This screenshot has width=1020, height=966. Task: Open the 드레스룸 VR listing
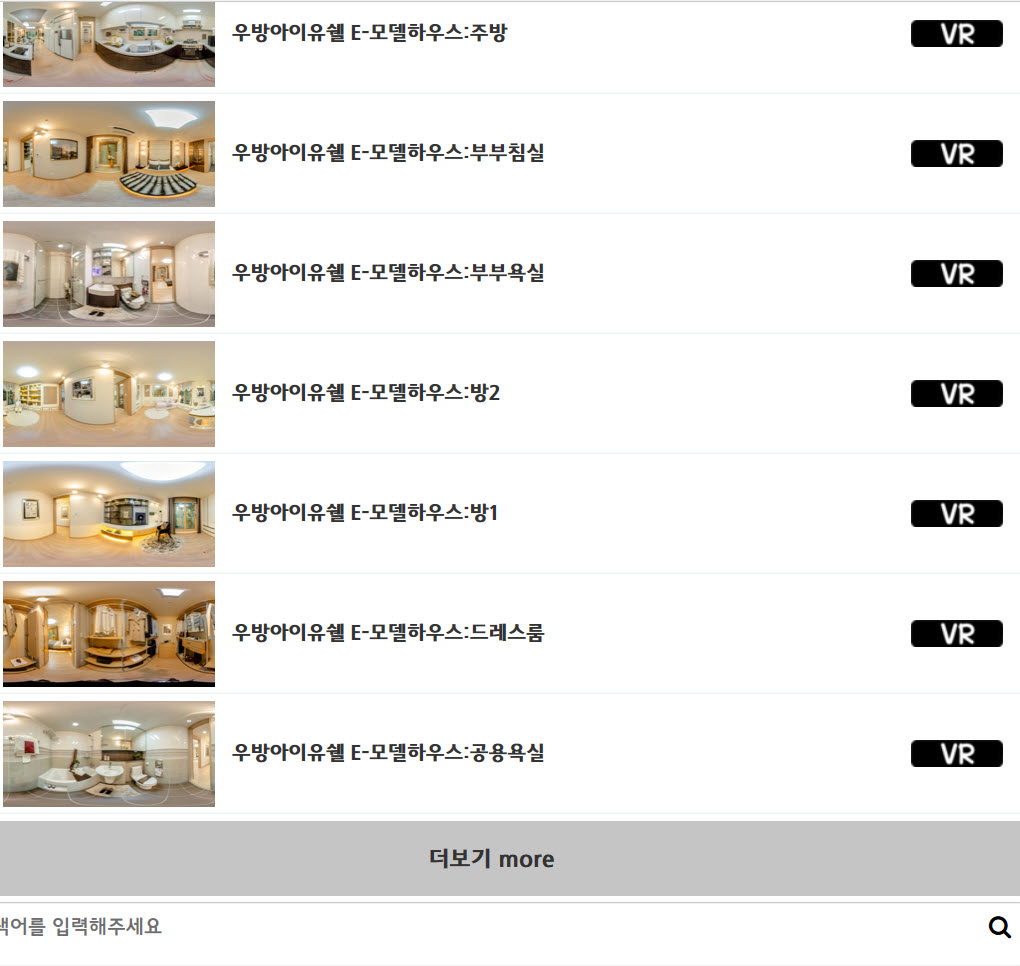coord(388,633)
